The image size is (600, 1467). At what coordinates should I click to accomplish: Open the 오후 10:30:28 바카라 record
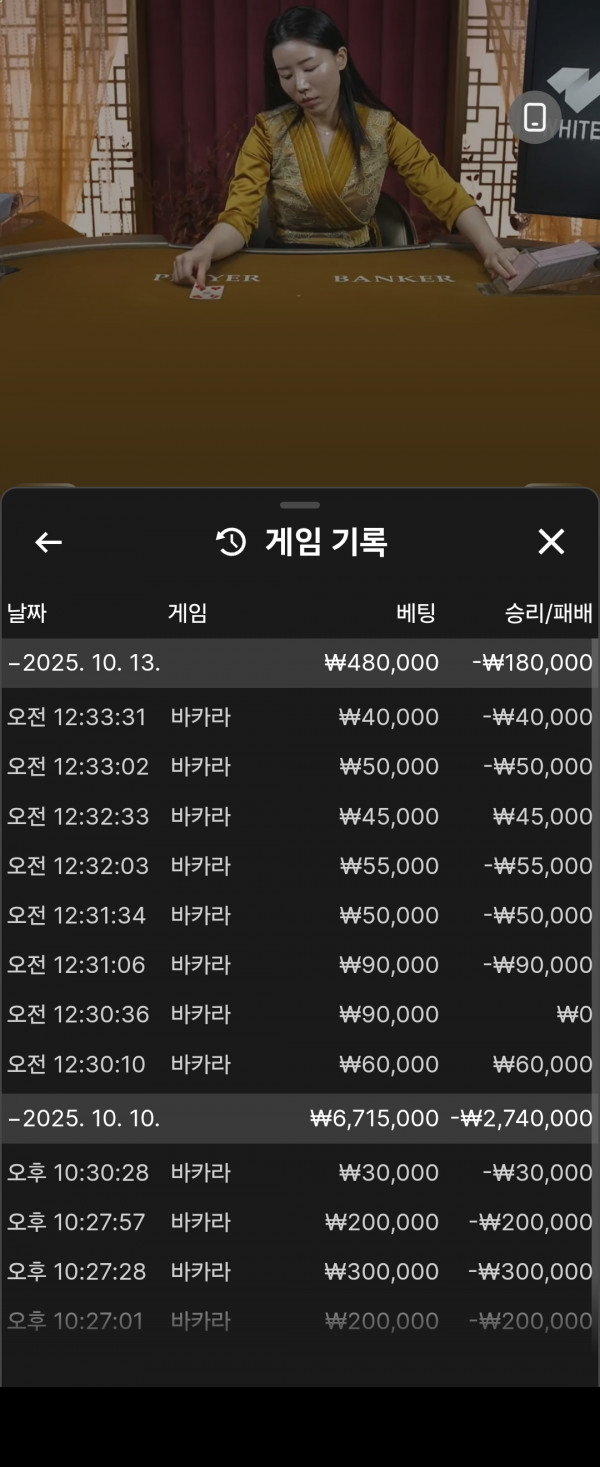point(300,1173)
